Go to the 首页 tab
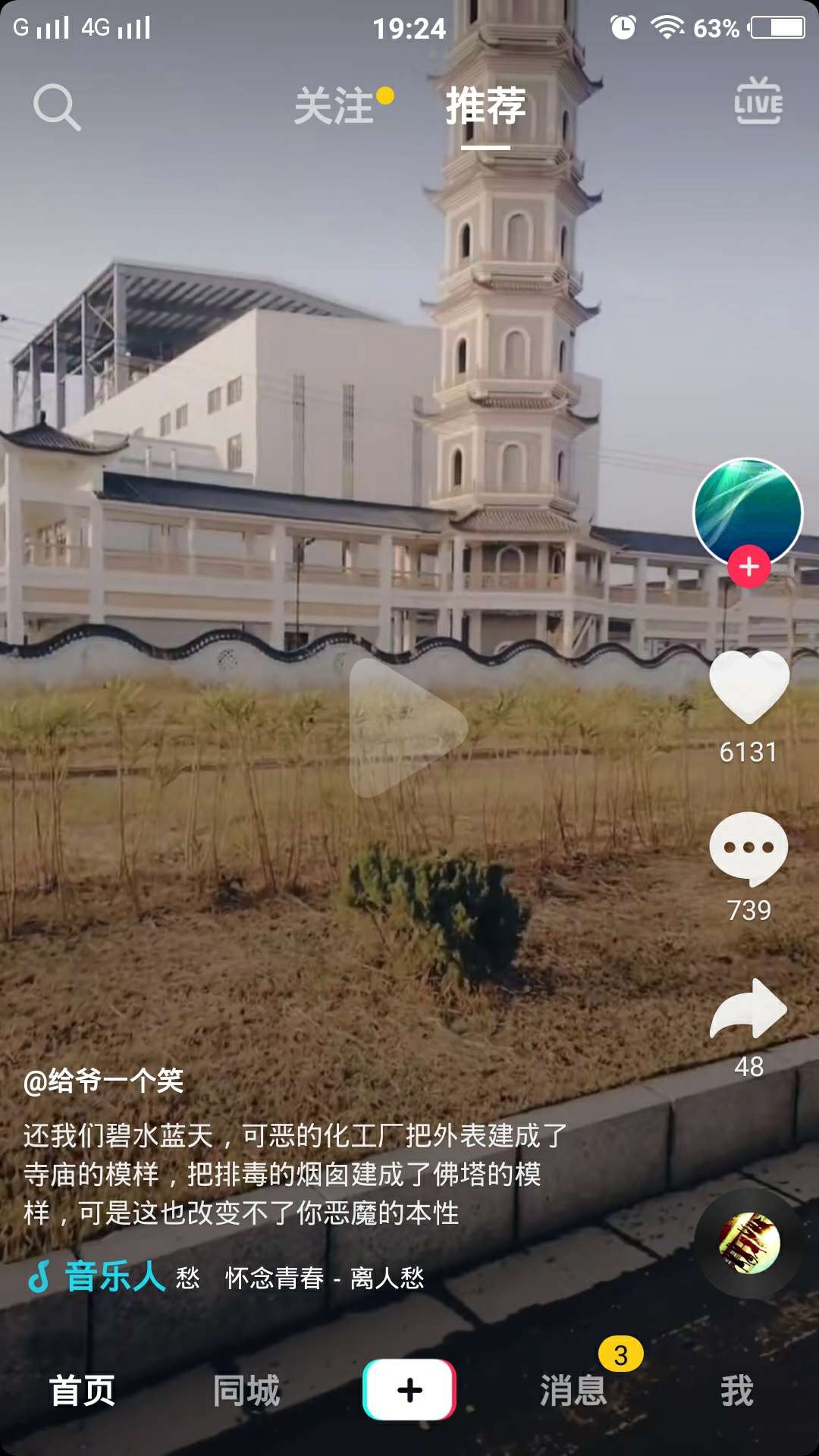 coord(82,1390)
